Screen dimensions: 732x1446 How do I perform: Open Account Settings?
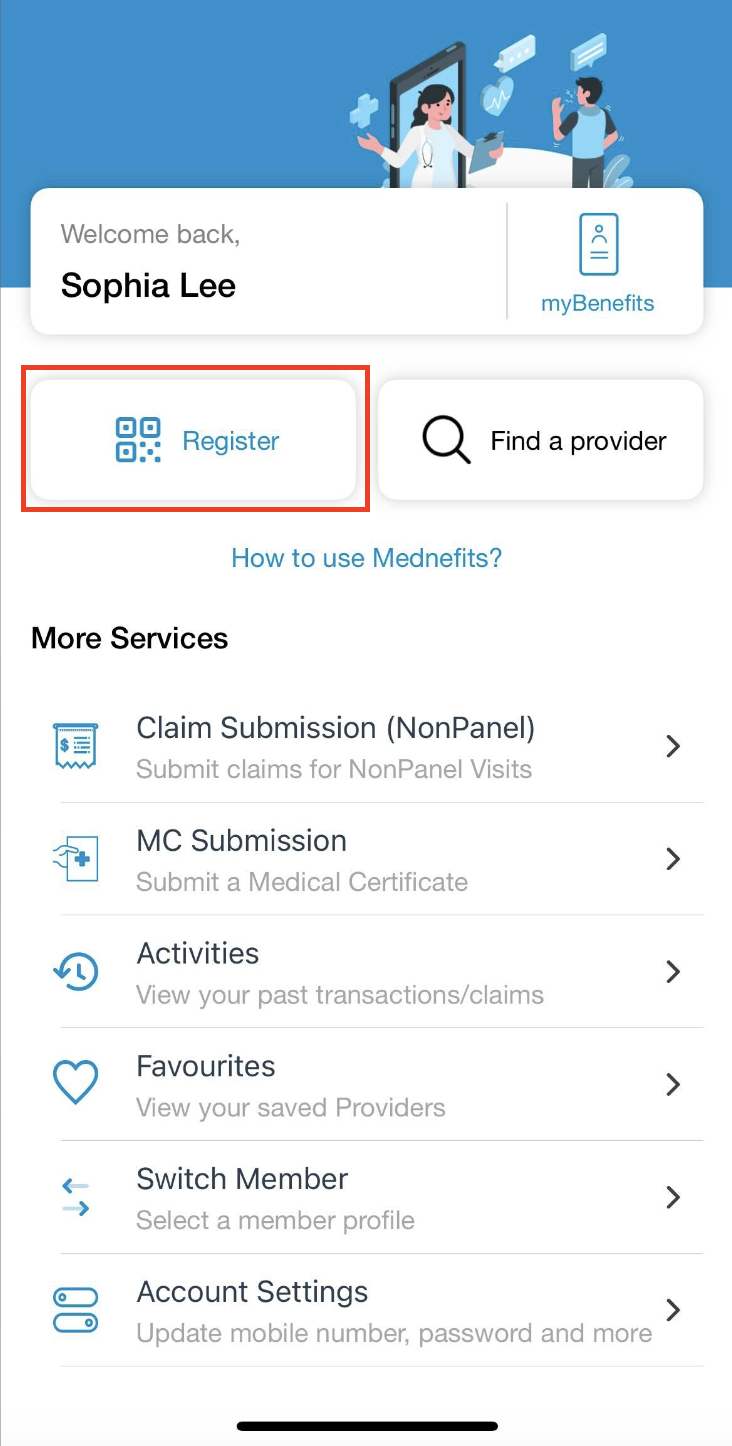pos(367,1311)
